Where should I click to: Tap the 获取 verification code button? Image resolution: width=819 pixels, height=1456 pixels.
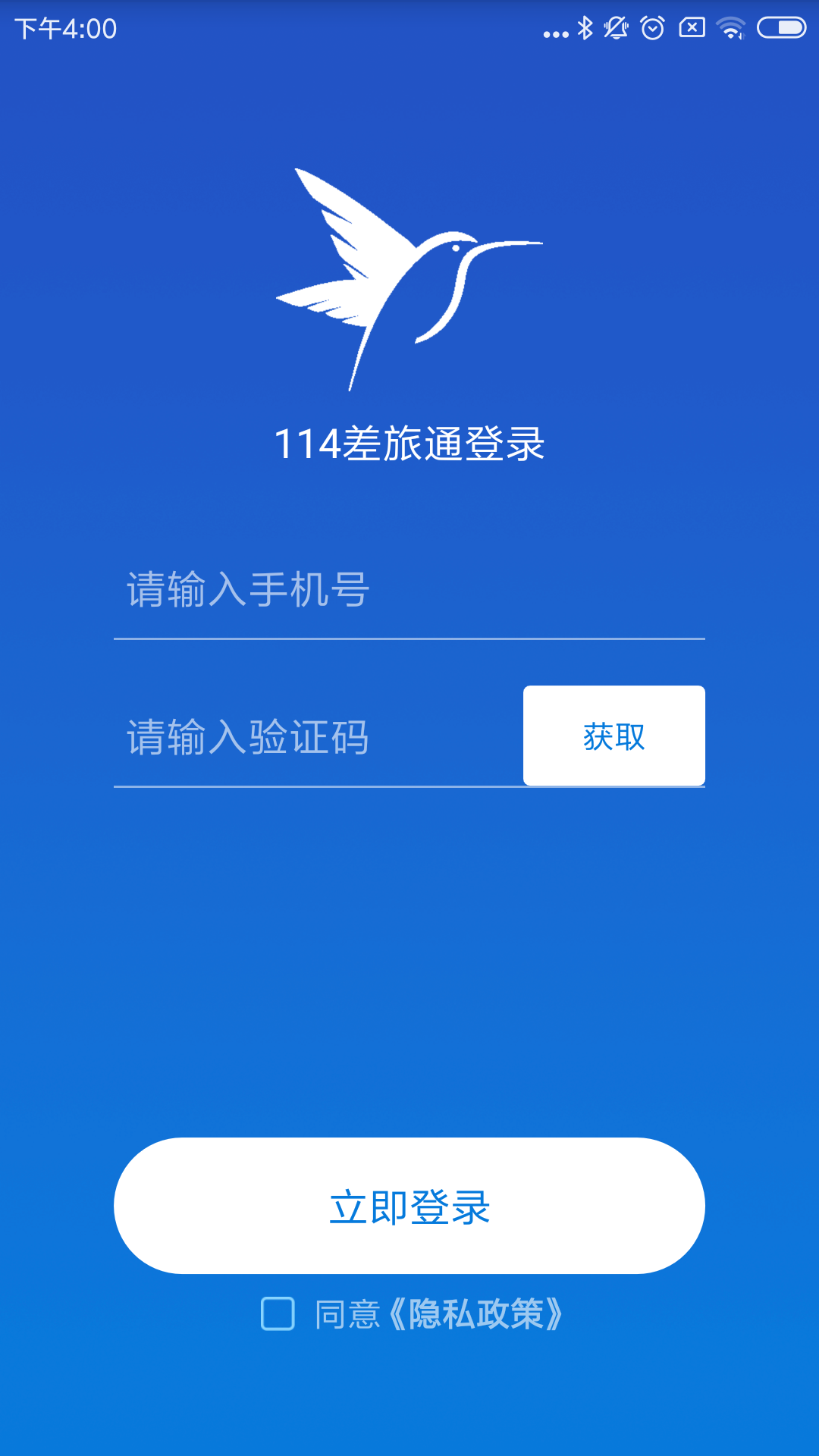pyautogui.click(x=613, y=736)
